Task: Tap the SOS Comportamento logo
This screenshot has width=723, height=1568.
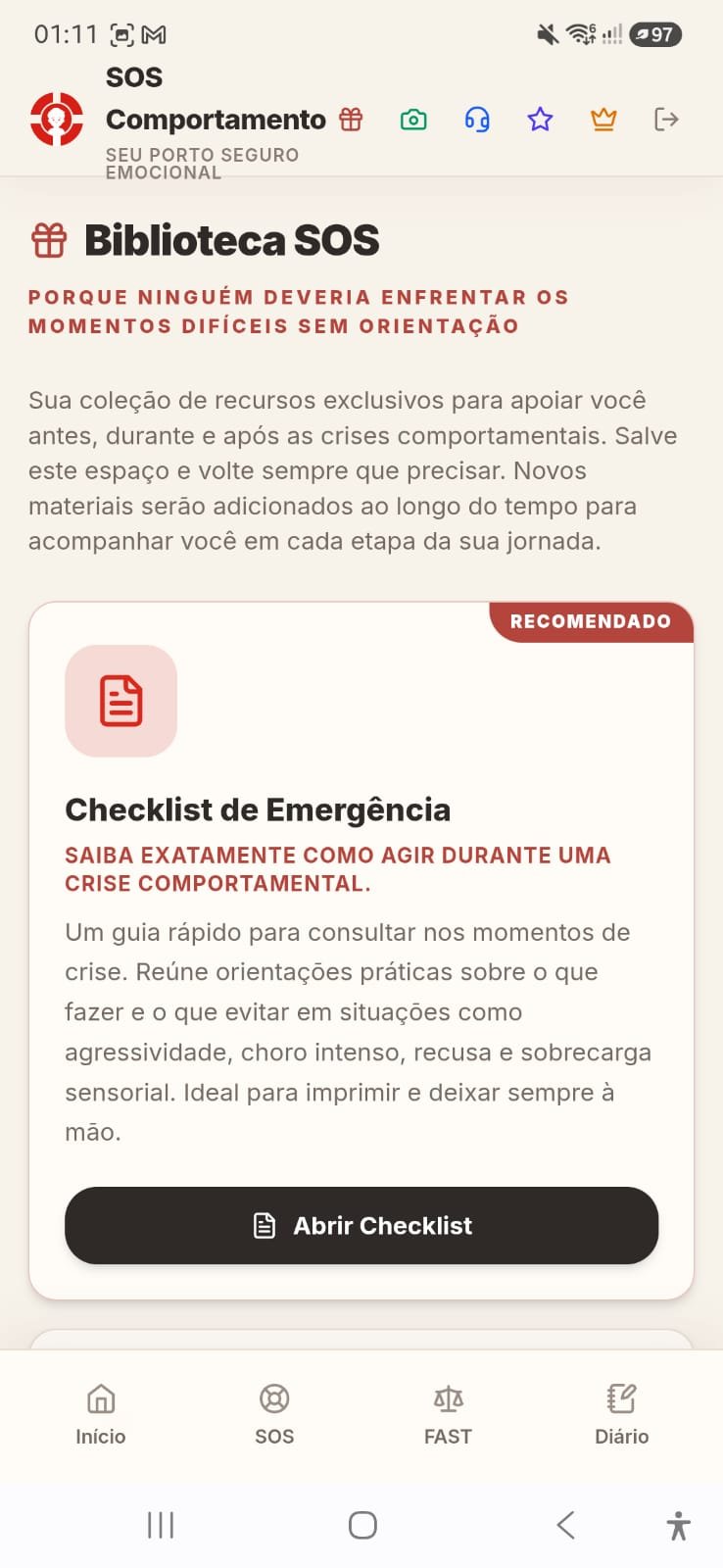Action: pyautogui.click(x=57, y=120)
